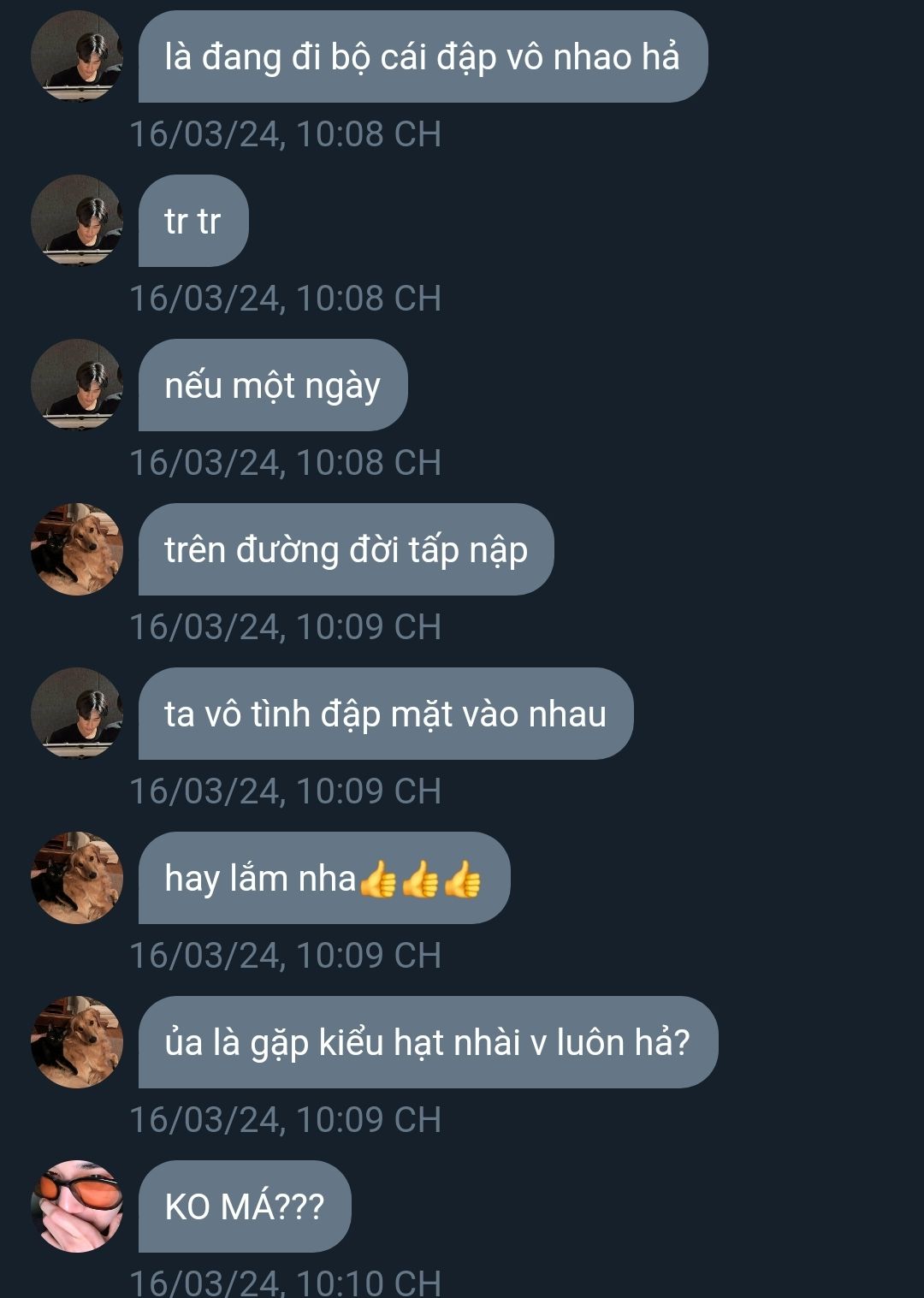This screenshot has width=924, height=1298.
Task: Open sender avatar beside "tr tr" message
Action: (77, 221)
